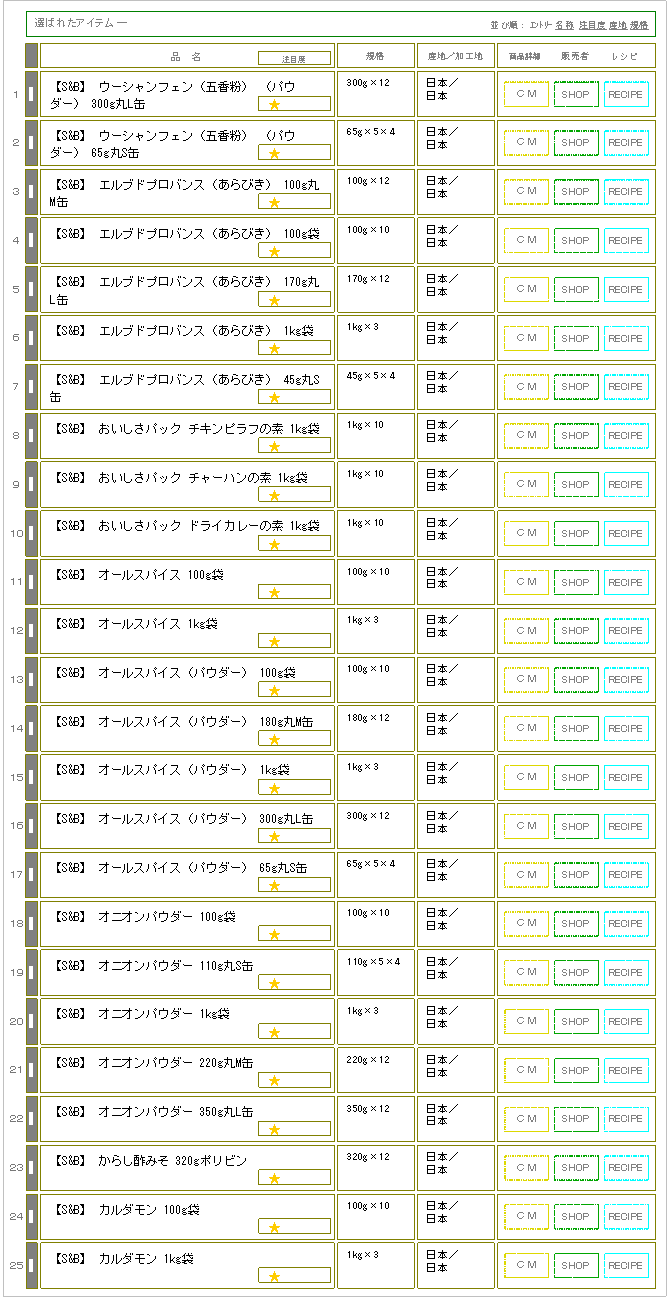668x1298 pixels.
Task: Open SHOP for オールスパイス（パウダー）180g丸M缶
Action: point(576,729)
